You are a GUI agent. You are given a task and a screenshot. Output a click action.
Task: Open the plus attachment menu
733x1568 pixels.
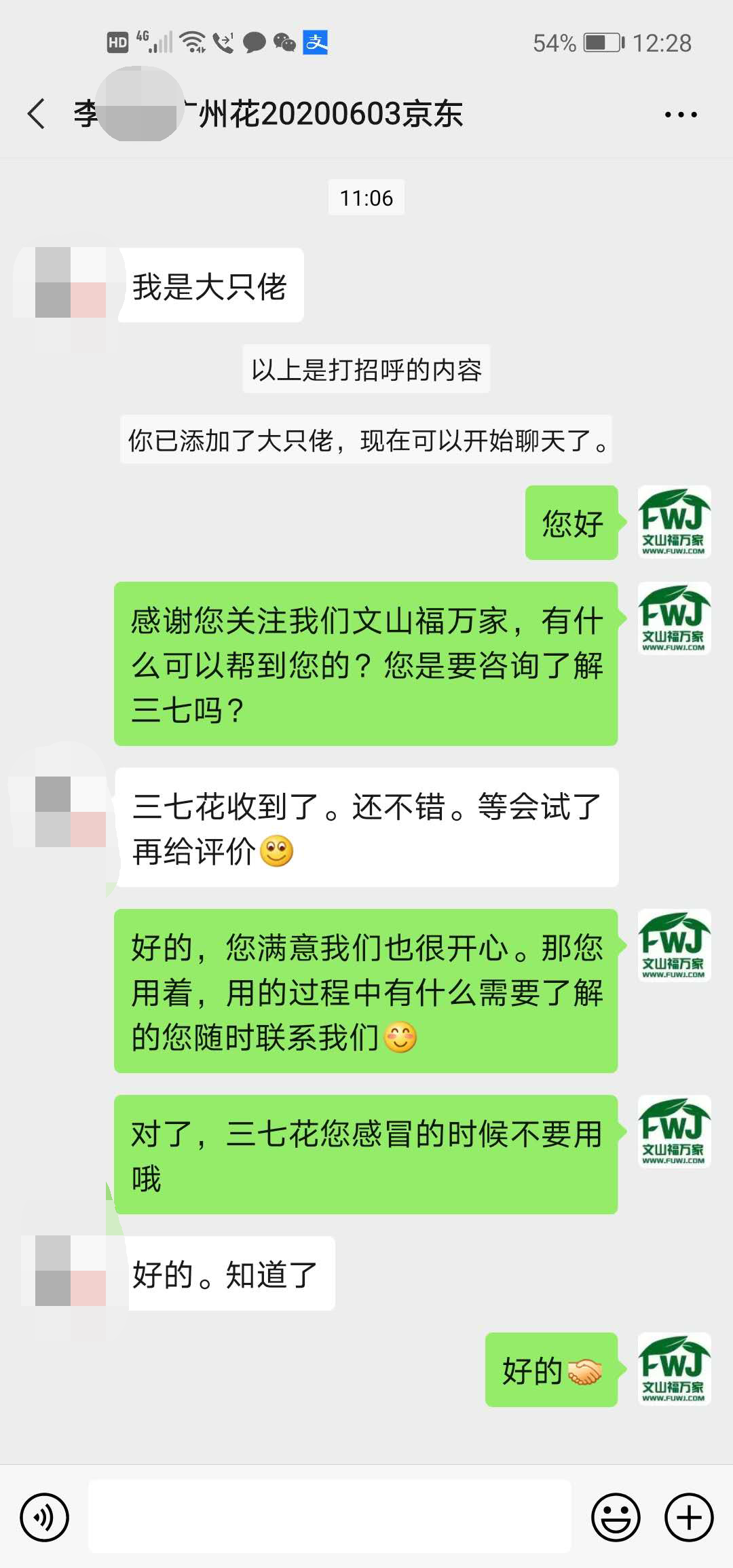point(689,1516)
